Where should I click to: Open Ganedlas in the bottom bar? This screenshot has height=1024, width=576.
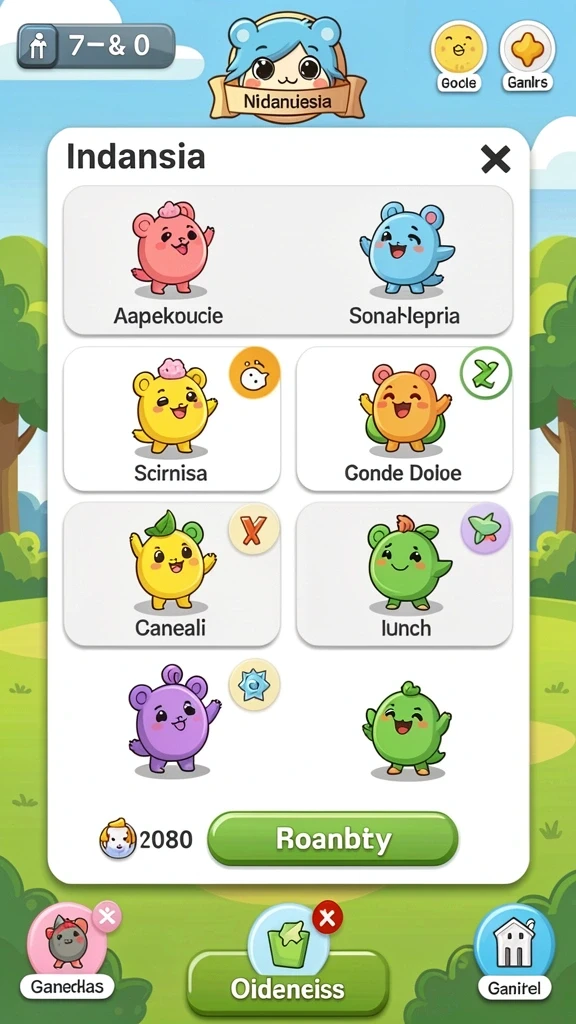pyautogui.click(x=67, y=950)
